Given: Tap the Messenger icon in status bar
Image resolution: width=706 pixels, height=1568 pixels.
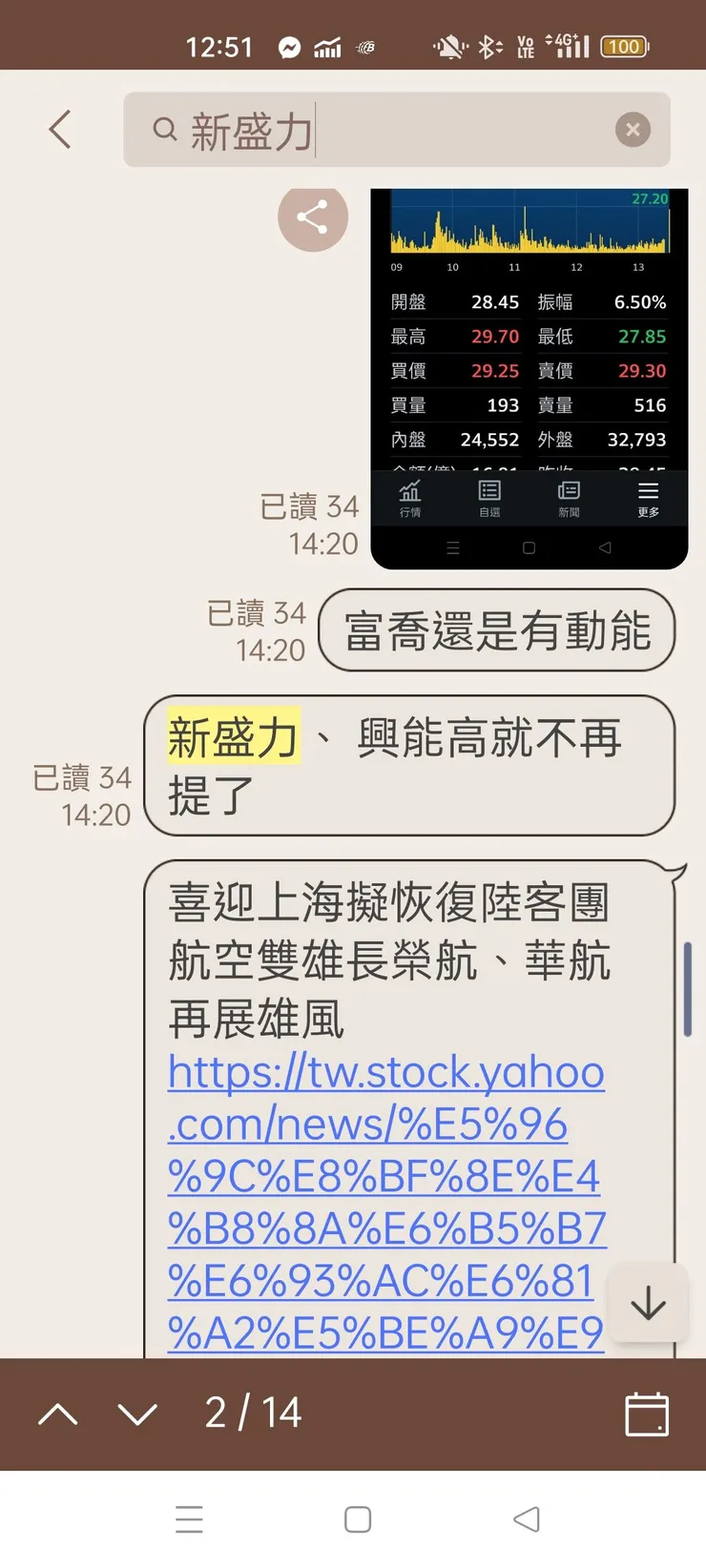Looking at the screenshot, I should click(289, 47).
